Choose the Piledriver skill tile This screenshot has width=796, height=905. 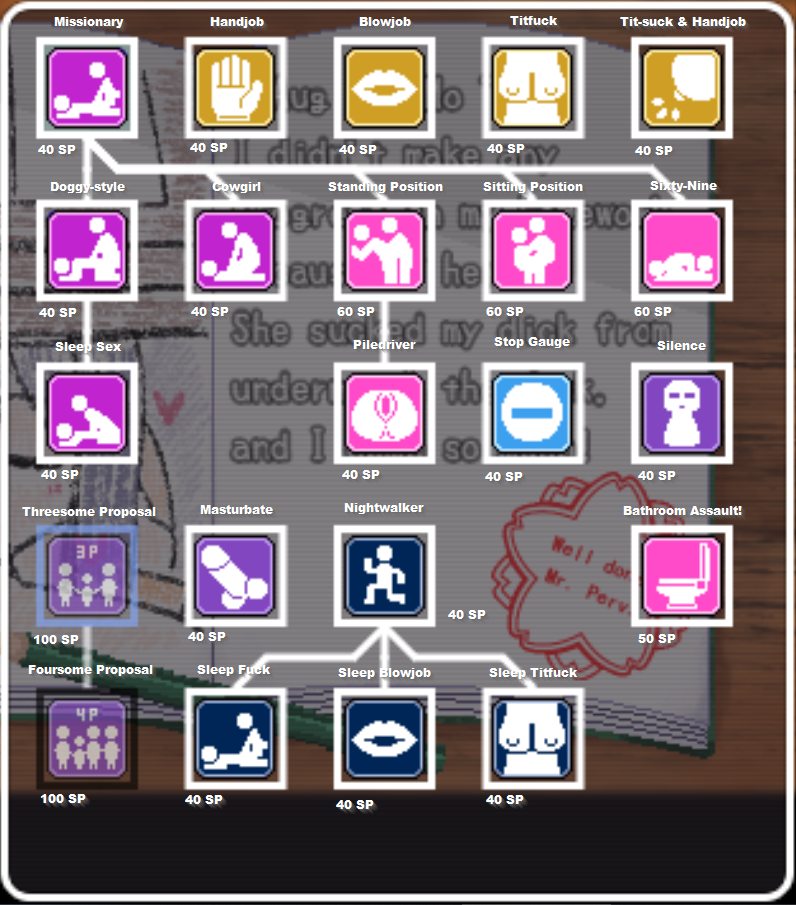coord(384,412)
